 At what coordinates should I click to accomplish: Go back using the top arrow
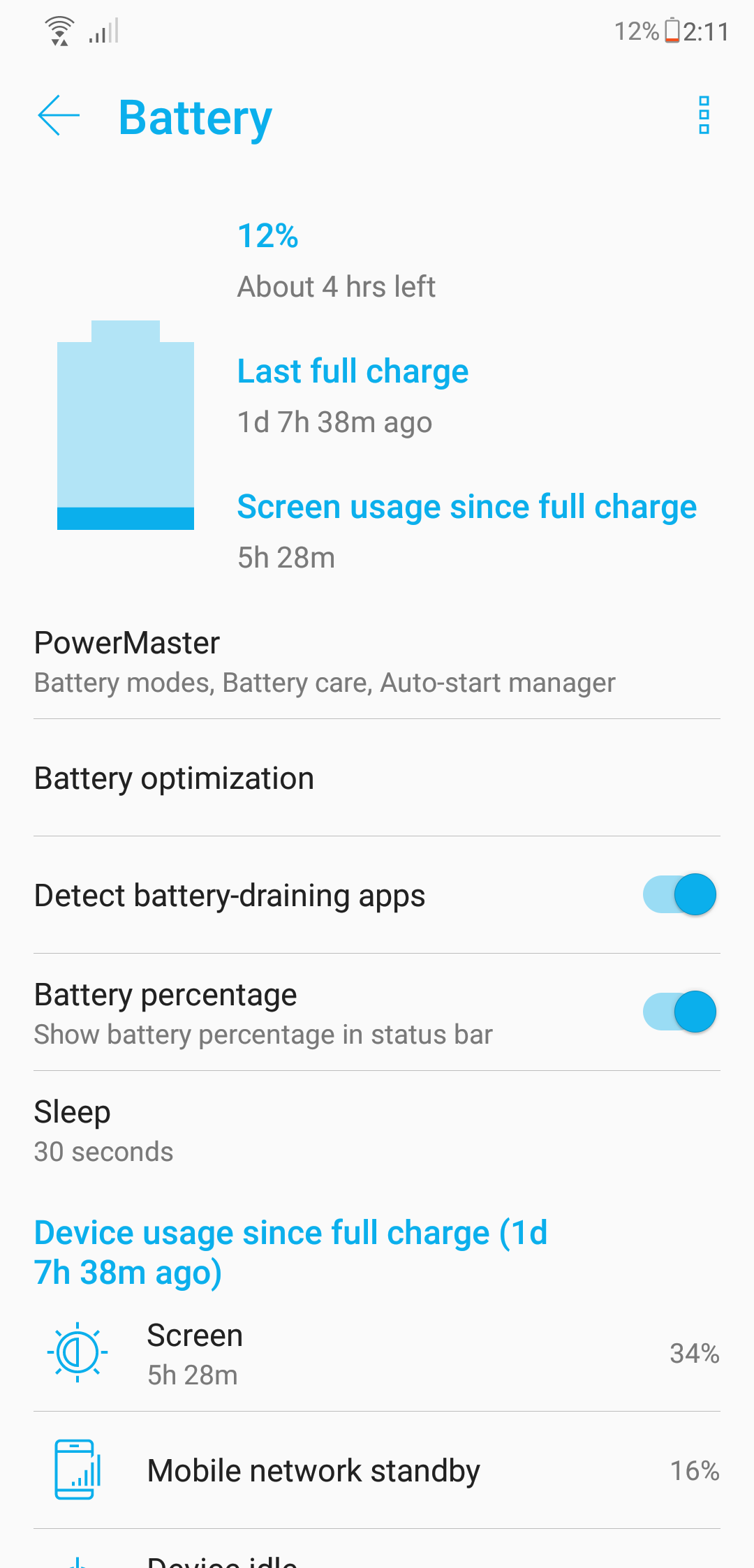[59, 115]
